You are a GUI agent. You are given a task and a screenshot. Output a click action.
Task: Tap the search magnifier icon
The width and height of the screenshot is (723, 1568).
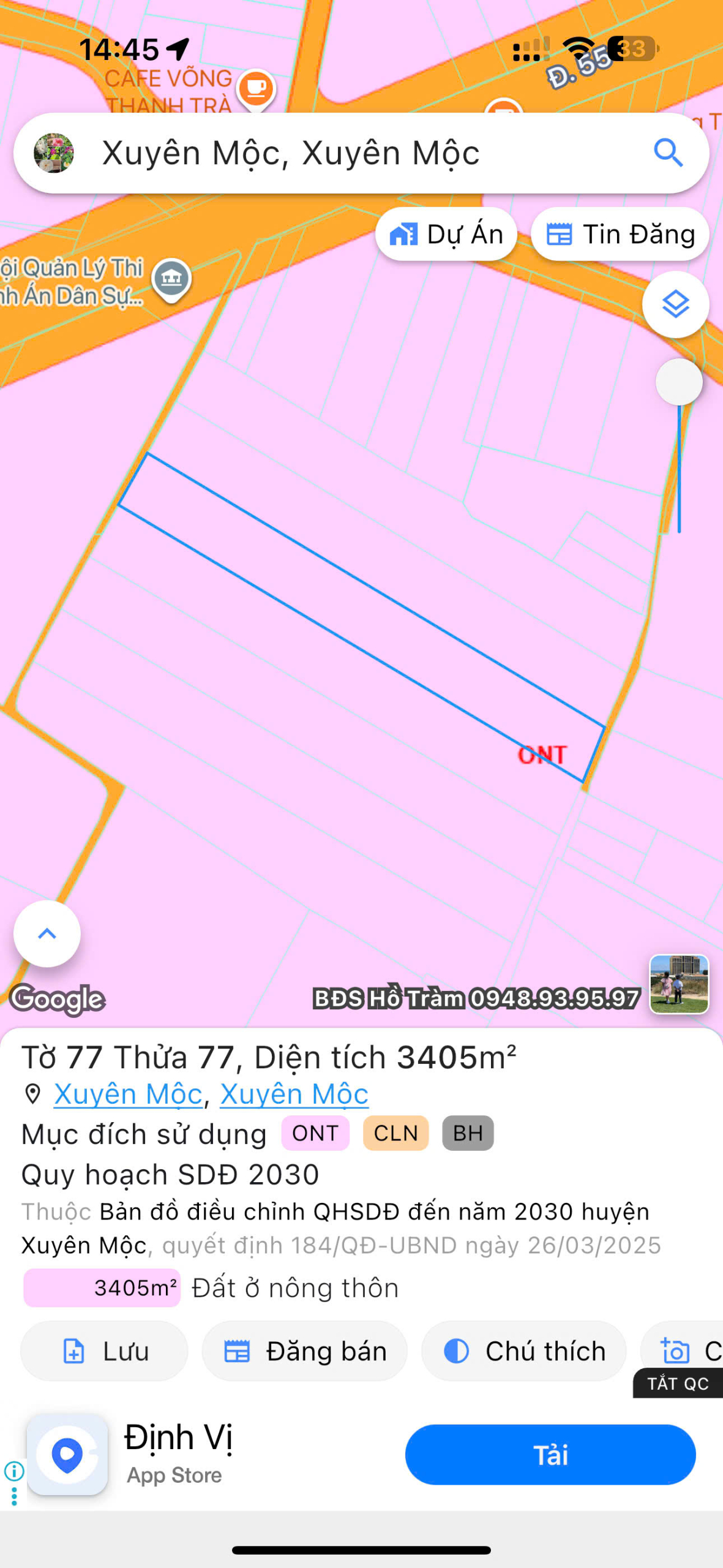pyautogui.click(x=669, y=153)
